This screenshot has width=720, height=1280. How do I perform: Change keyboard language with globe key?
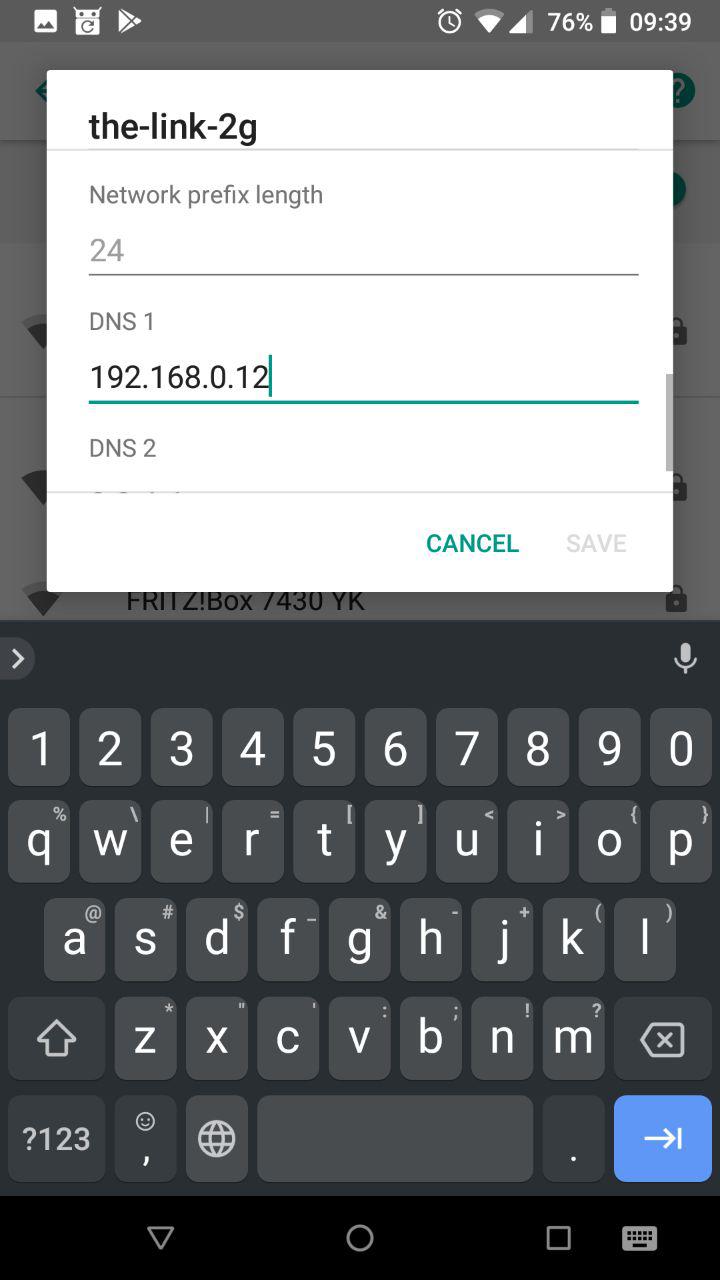click(216, 1138)
